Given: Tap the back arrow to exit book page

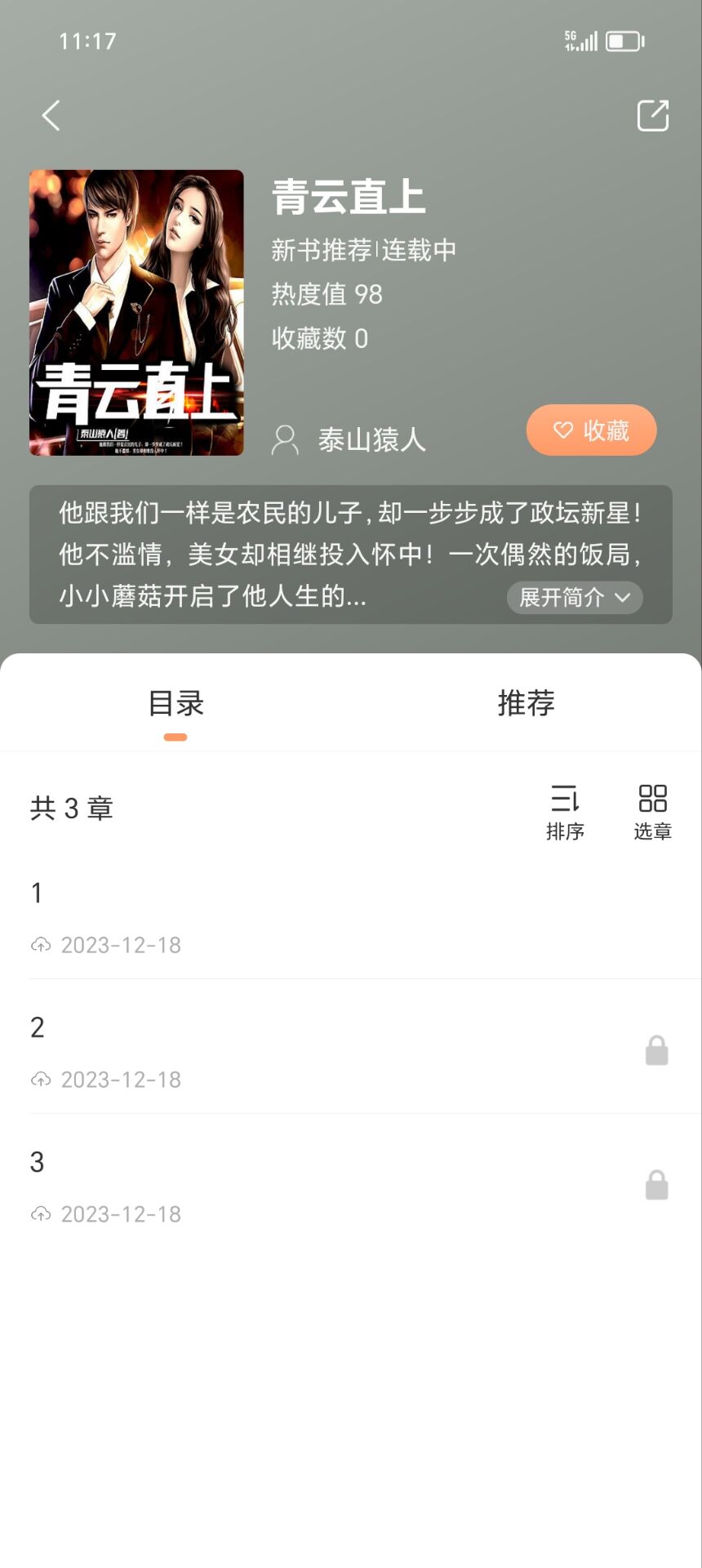Looking at the screenshot, I should click(x=51, y=115).
